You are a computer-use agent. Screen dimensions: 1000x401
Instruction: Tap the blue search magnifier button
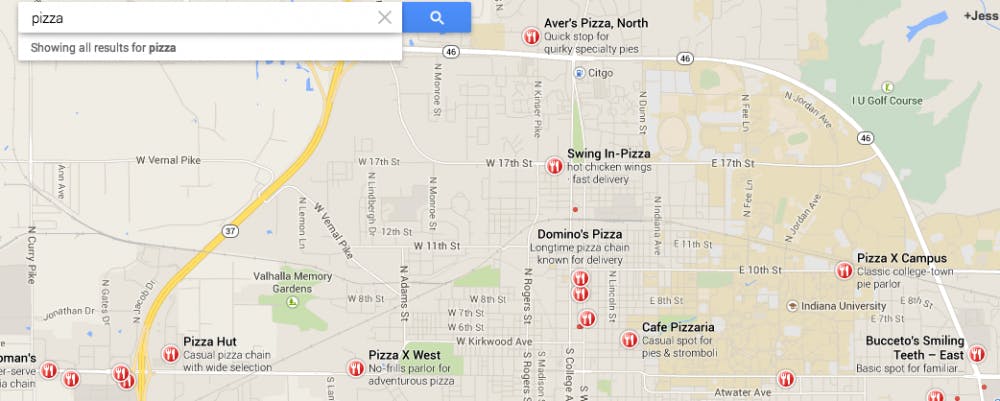coord(437,17)
